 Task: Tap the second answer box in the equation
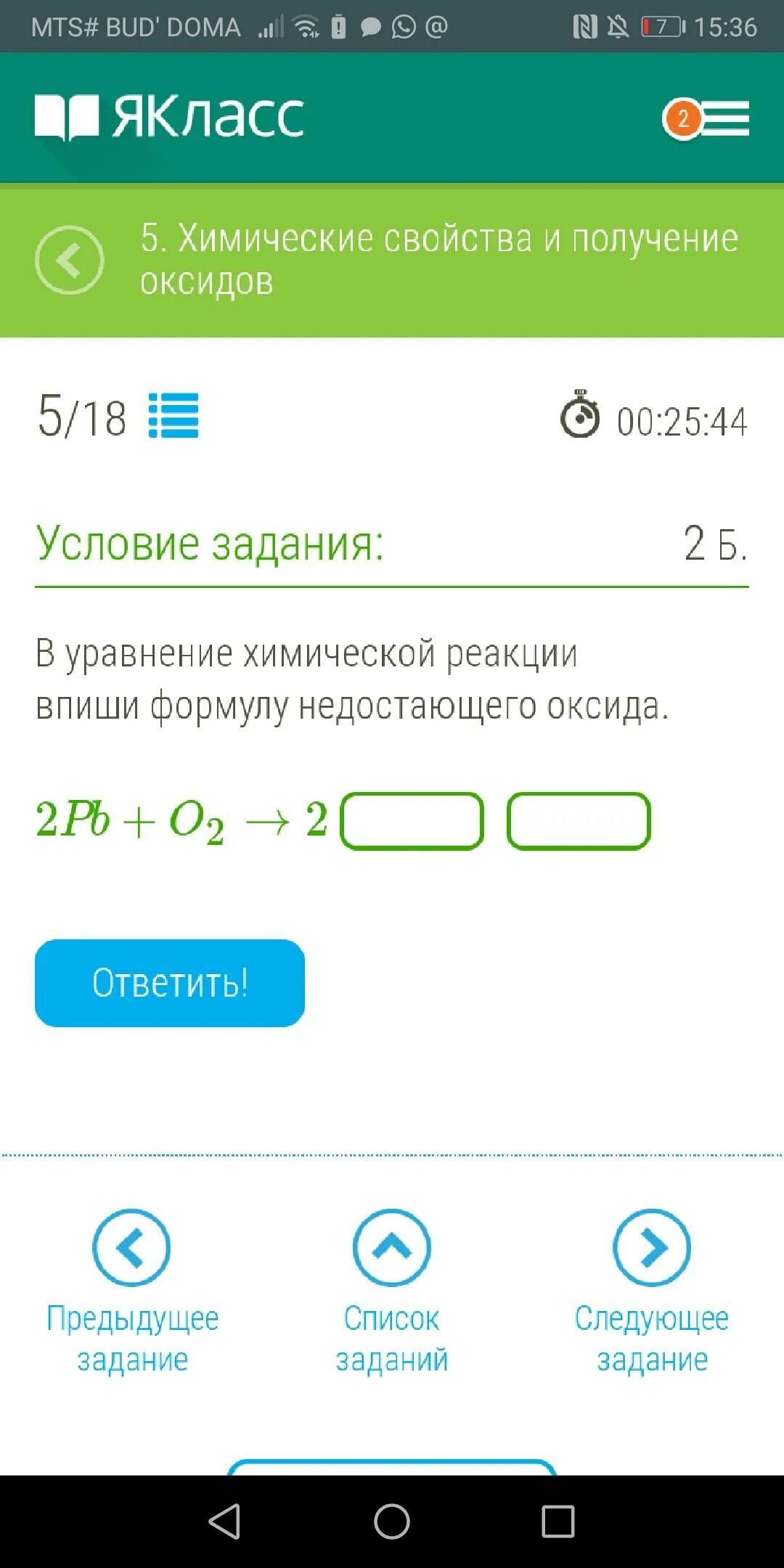tap(578, 821)
